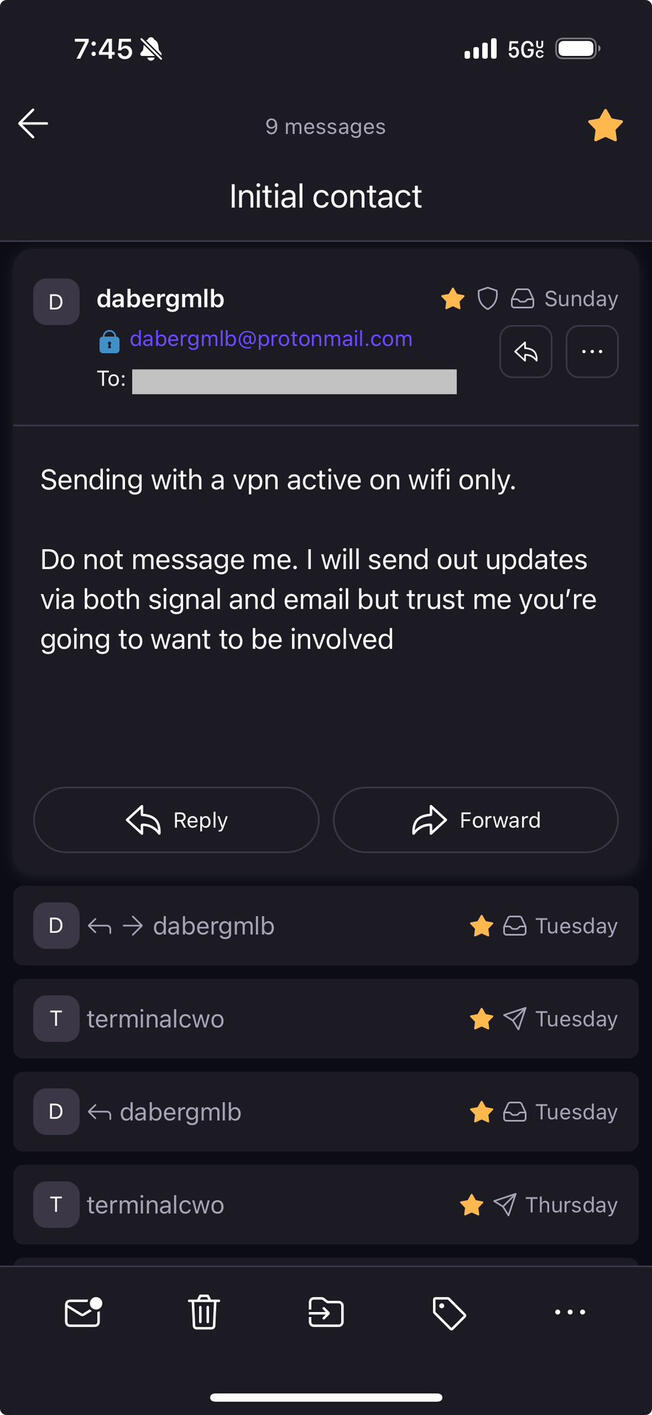Open the three-dot menu on Sunday's message
652x1415 pixels.
(x=592, y=352)
